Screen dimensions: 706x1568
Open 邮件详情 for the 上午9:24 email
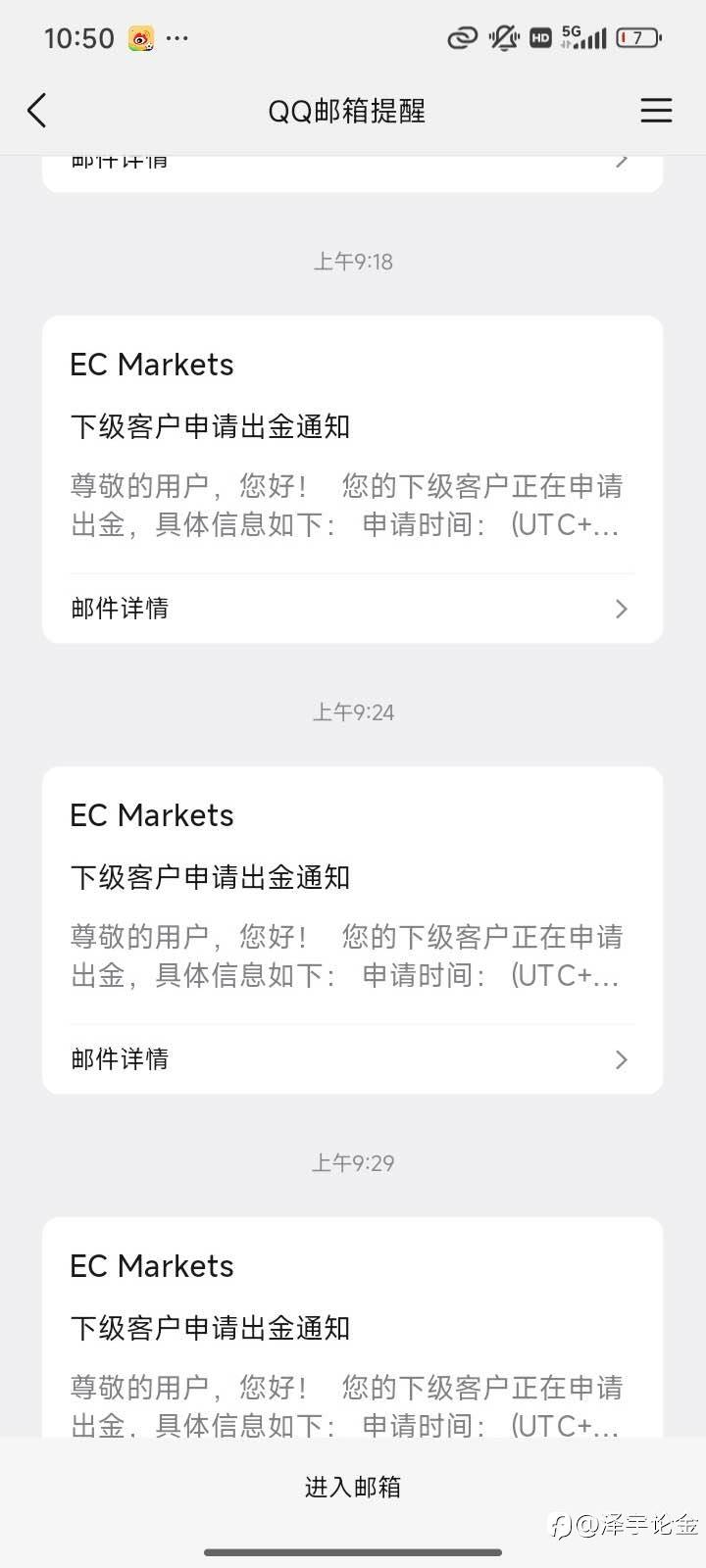point(353,1059)
